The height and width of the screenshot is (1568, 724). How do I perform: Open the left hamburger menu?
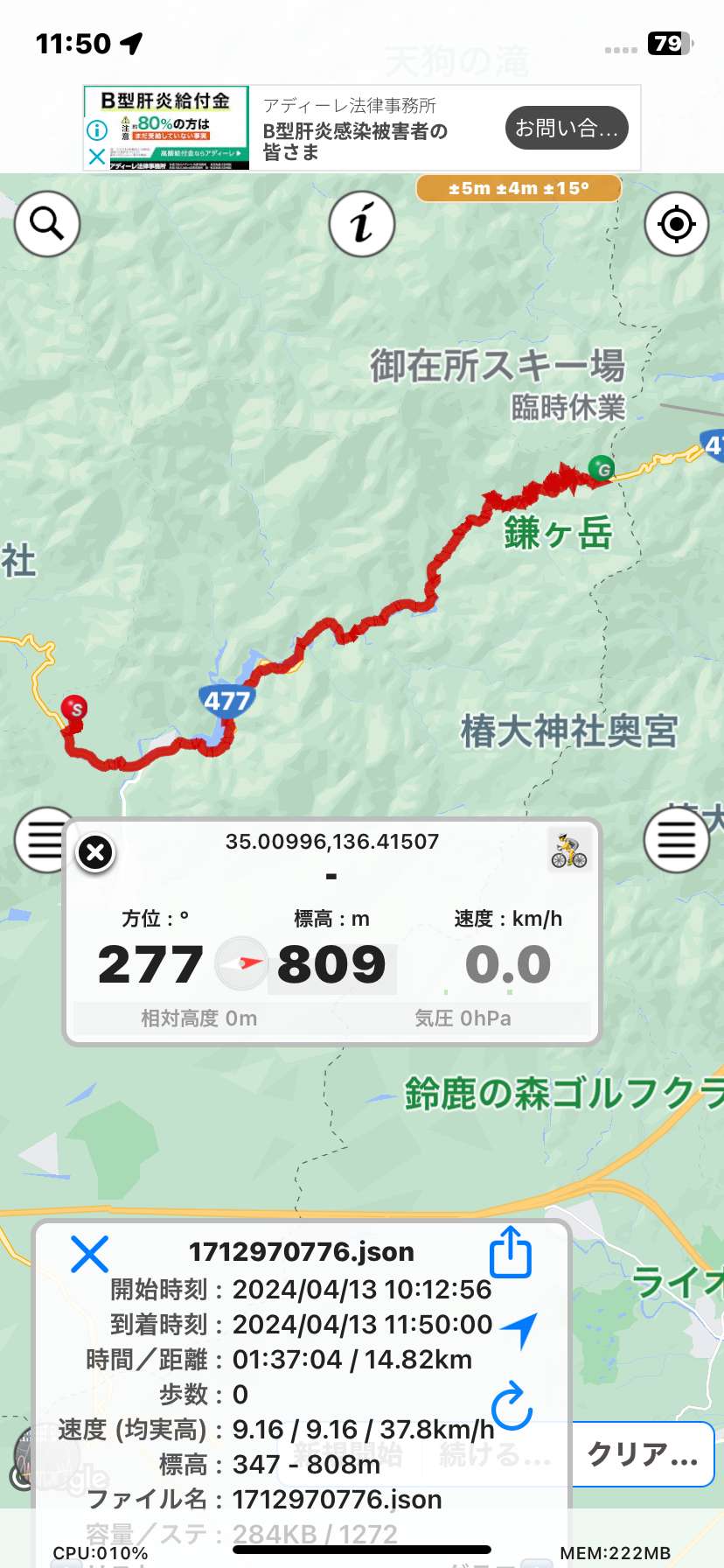click(x=44, y=841)
